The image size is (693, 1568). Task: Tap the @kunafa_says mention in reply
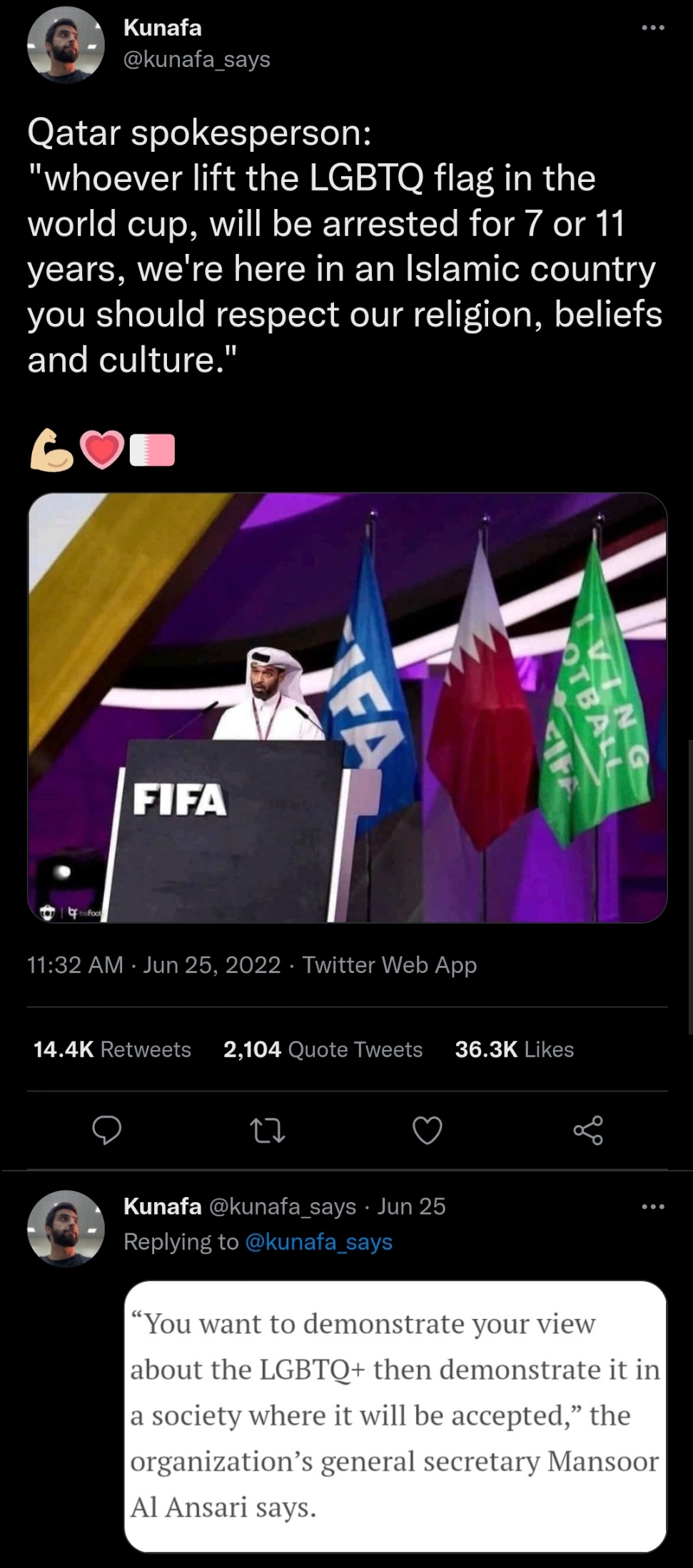318,1242
